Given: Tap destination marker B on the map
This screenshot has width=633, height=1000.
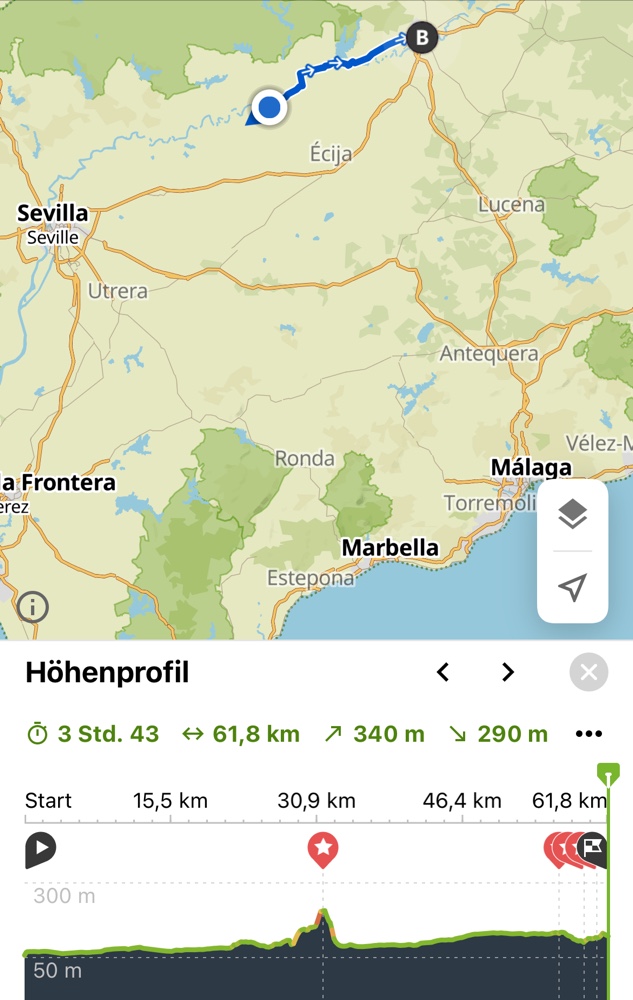Looking at the screenshot, I should [422, 39].
